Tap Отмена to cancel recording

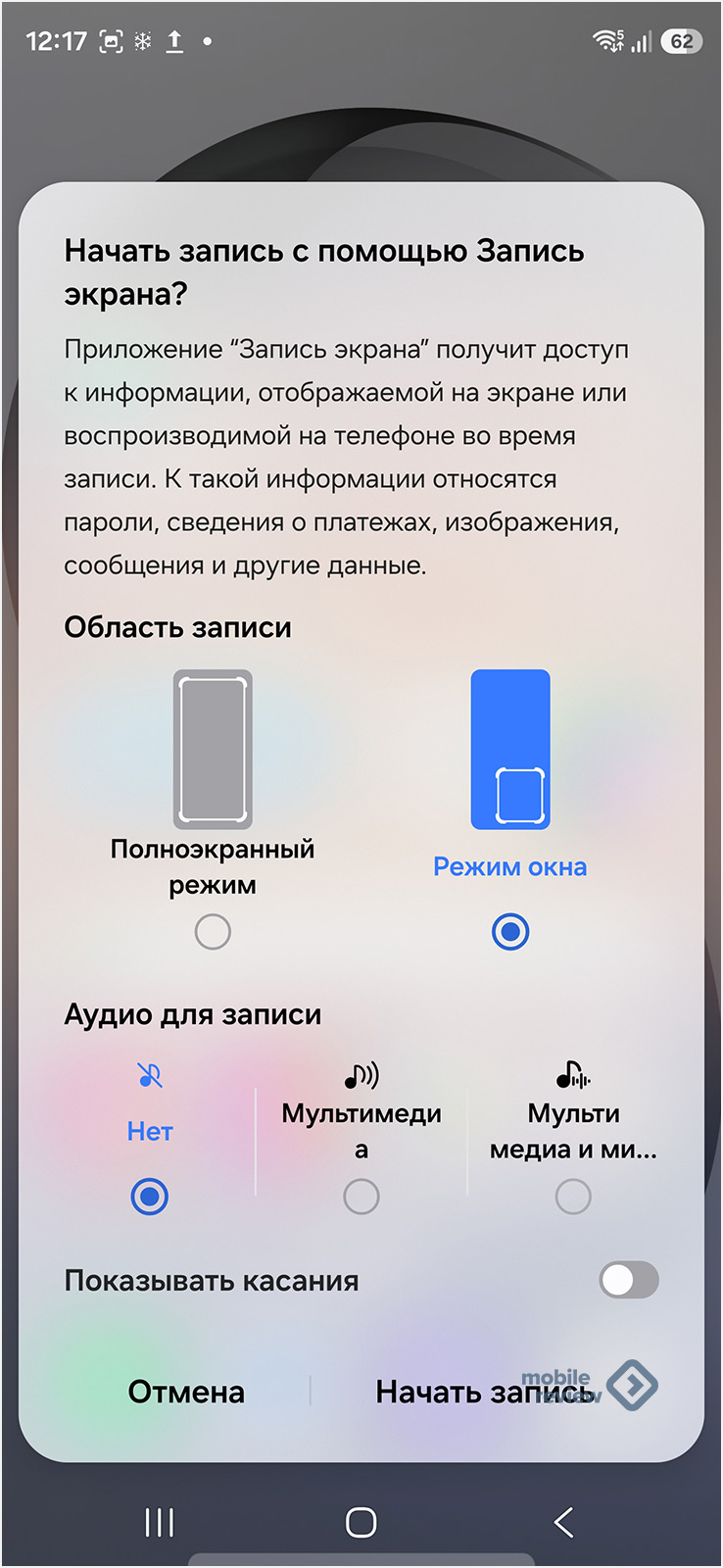point(186,1392)
